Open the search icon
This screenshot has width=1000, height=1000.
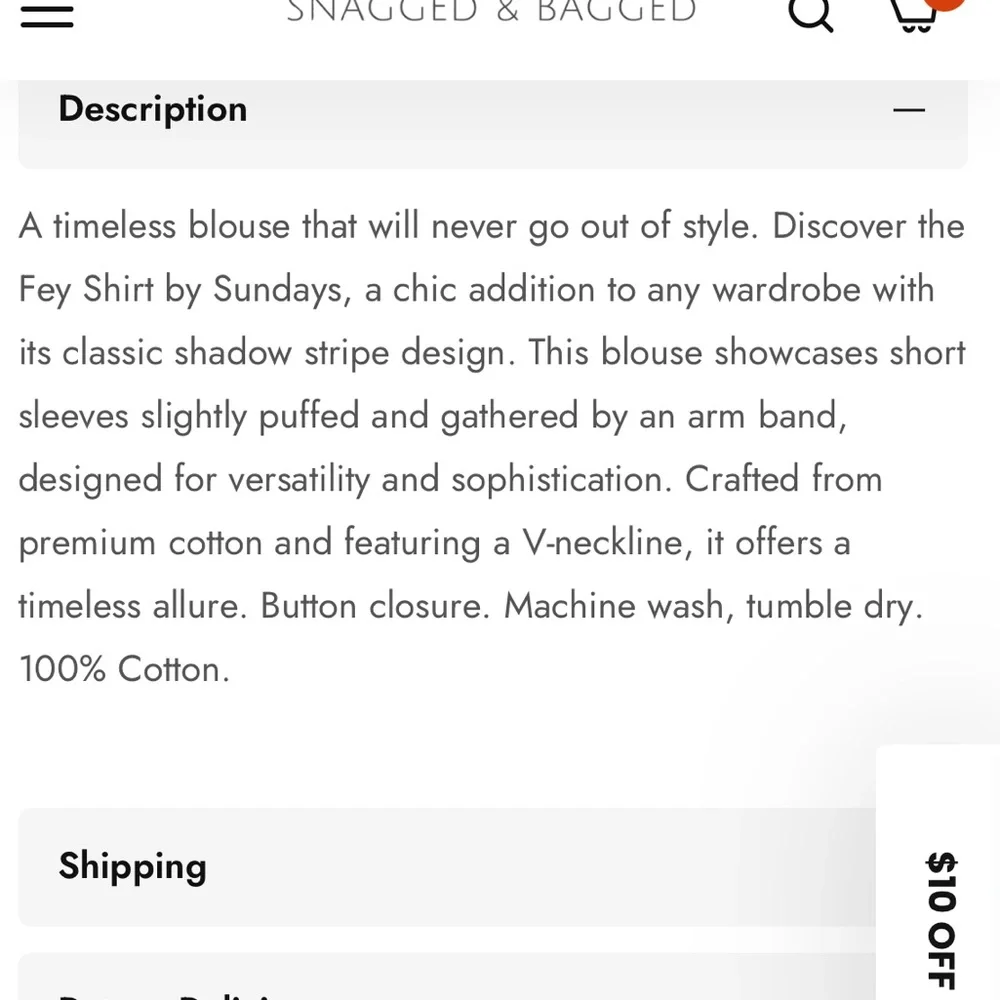click(810, 13)
